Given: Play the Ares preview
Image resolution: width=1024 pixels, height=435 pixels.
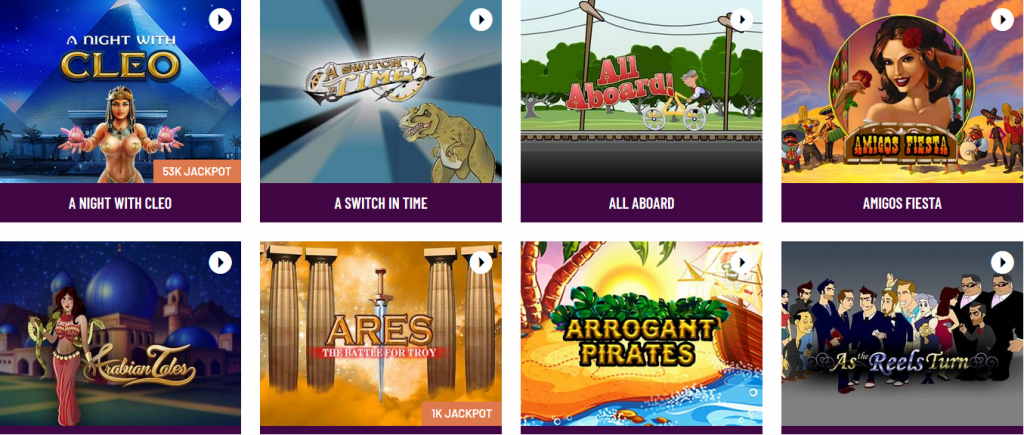Looking at the screenshot, I should coord(481,262).
